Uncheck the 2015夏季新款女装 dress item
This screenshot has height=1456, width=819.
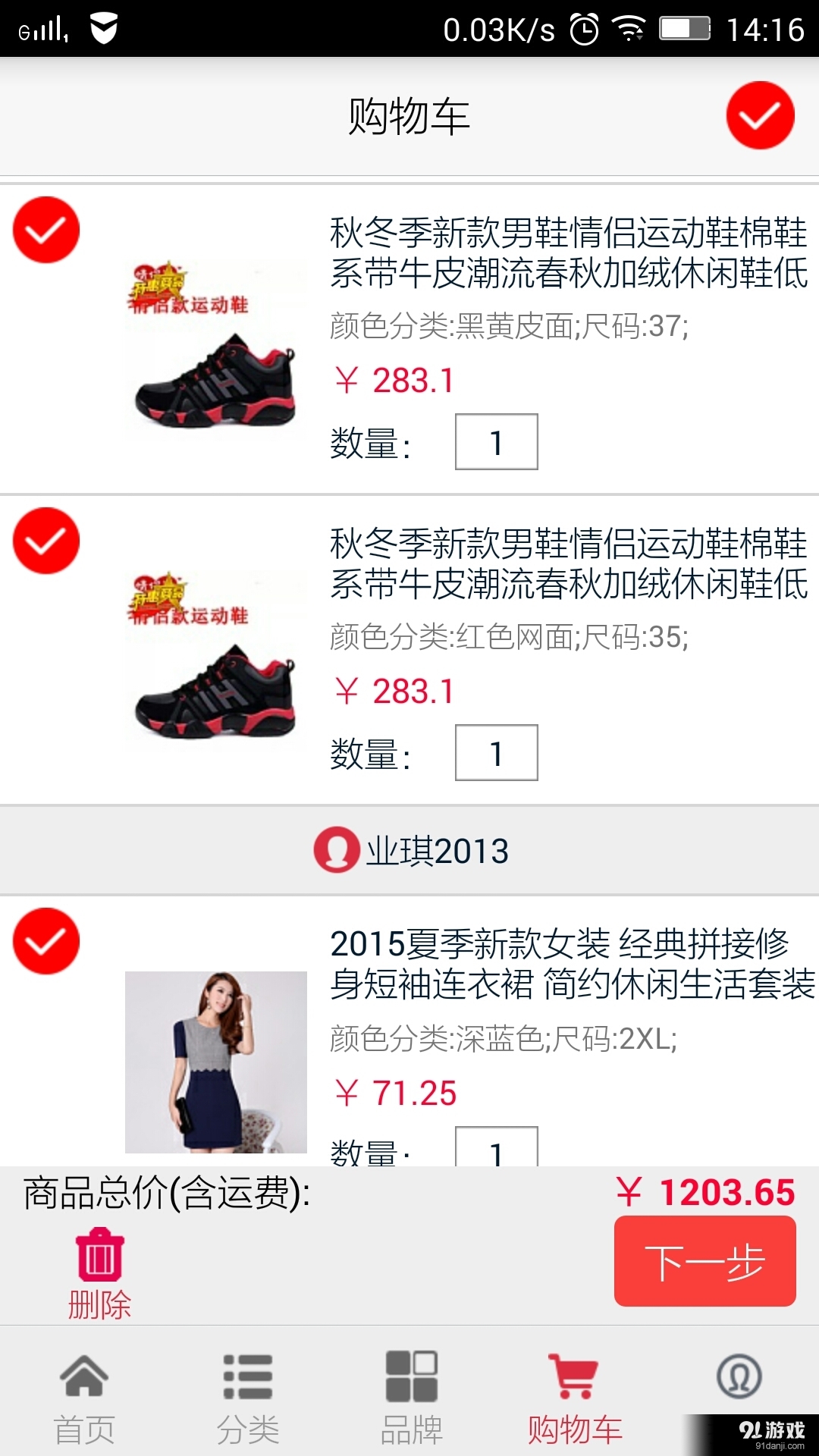pyautogui.click(x=46, y=940)
